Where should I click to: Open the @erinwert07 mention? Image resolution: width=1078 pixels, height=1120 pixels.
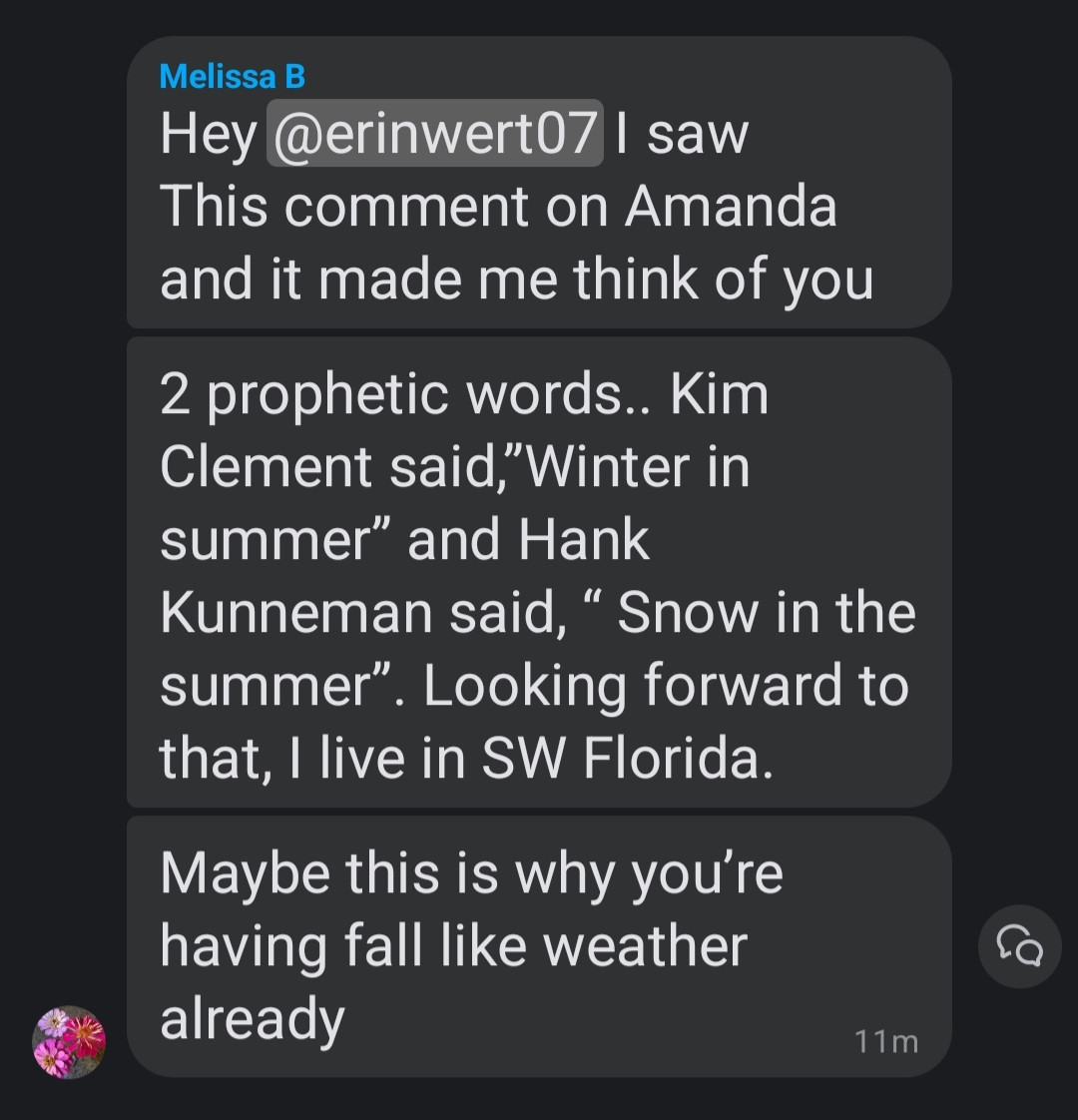tap(434, 134)
